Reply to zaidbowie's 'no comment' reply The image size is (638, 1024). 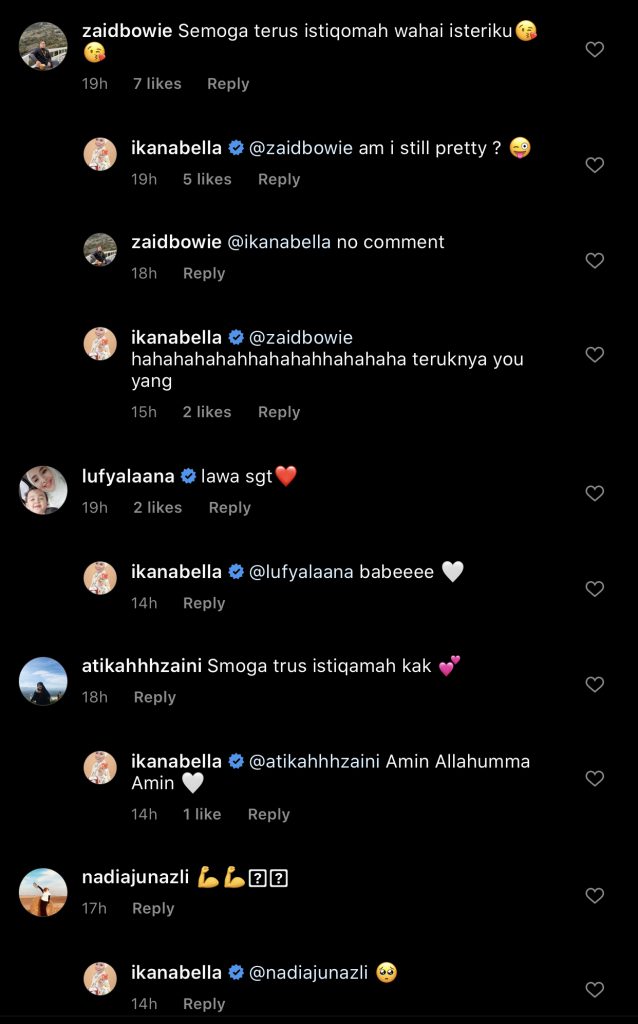point(203,273)
